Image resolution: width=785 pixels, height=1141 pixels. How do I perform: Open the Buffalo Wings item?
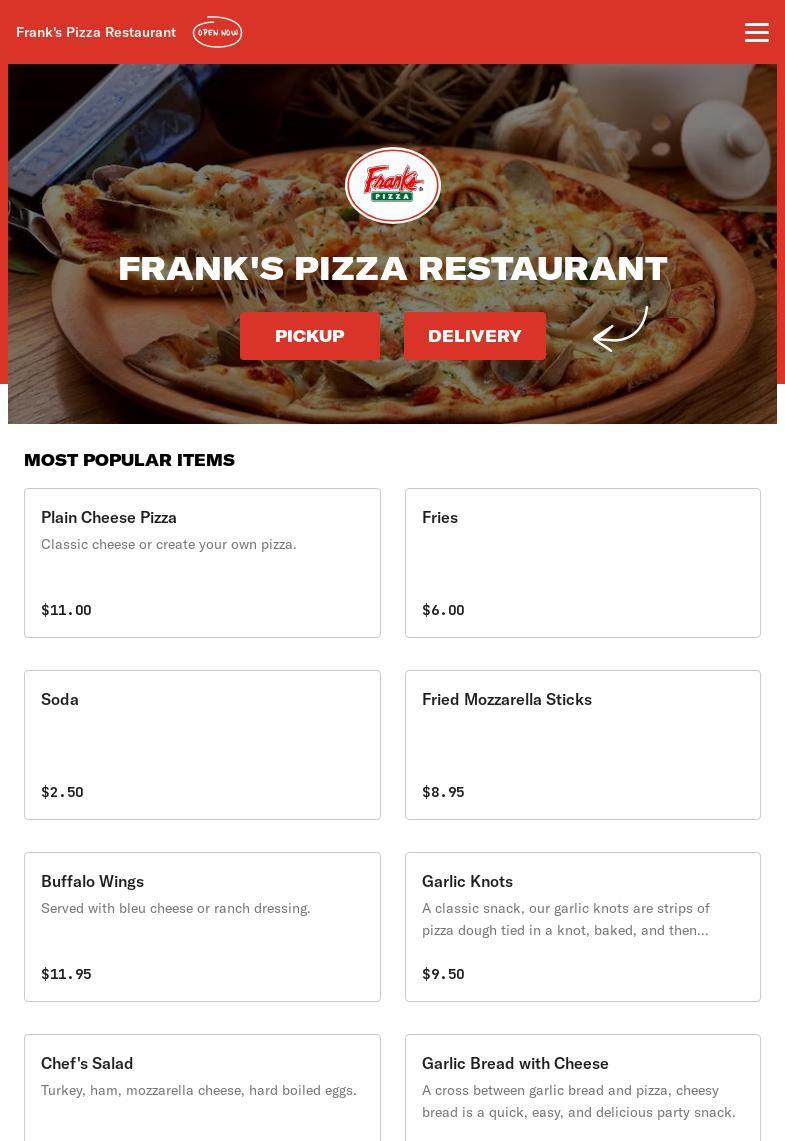(202, 927)
